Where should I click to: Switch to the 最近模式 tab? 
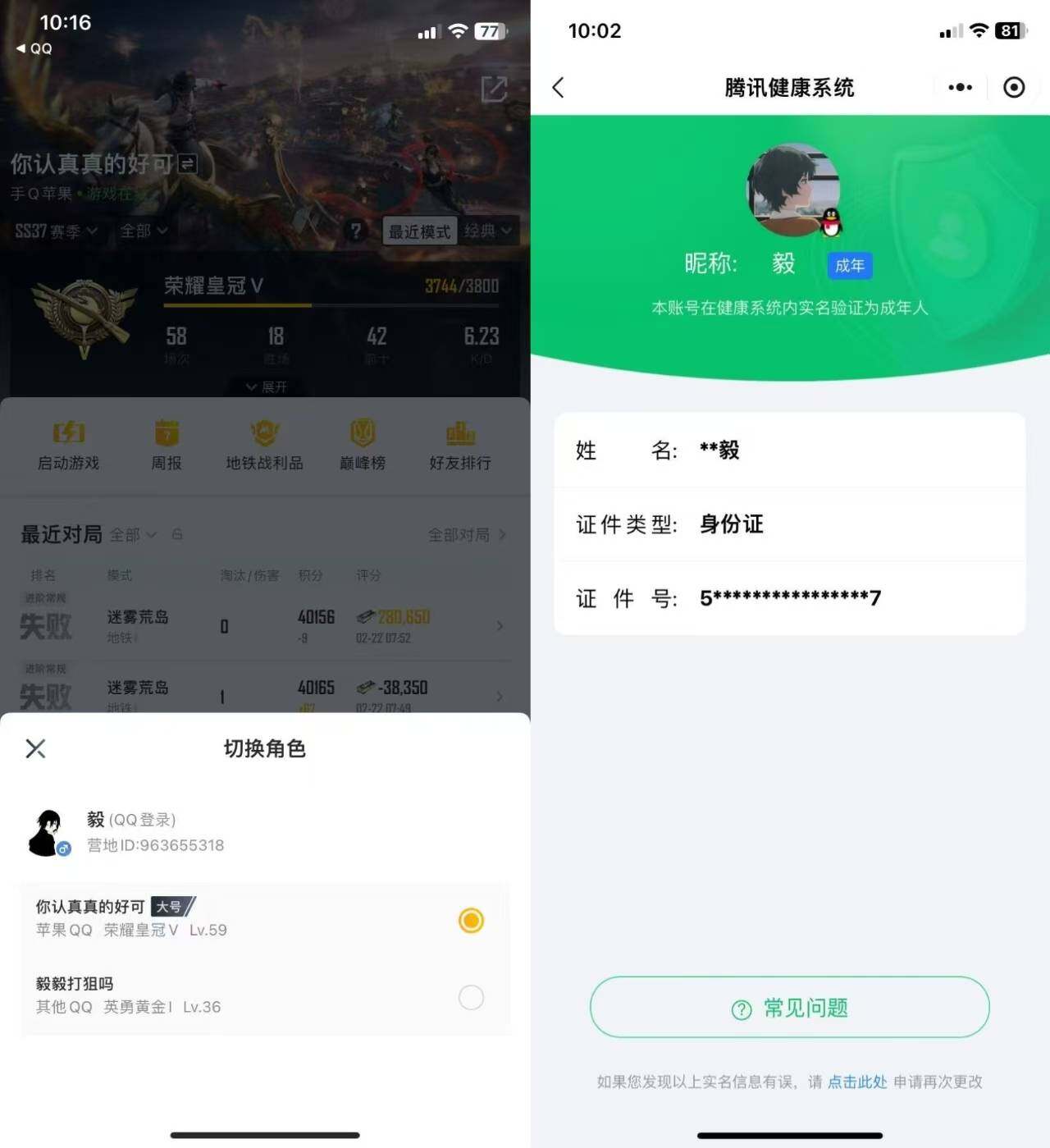(x=419, y=231)
